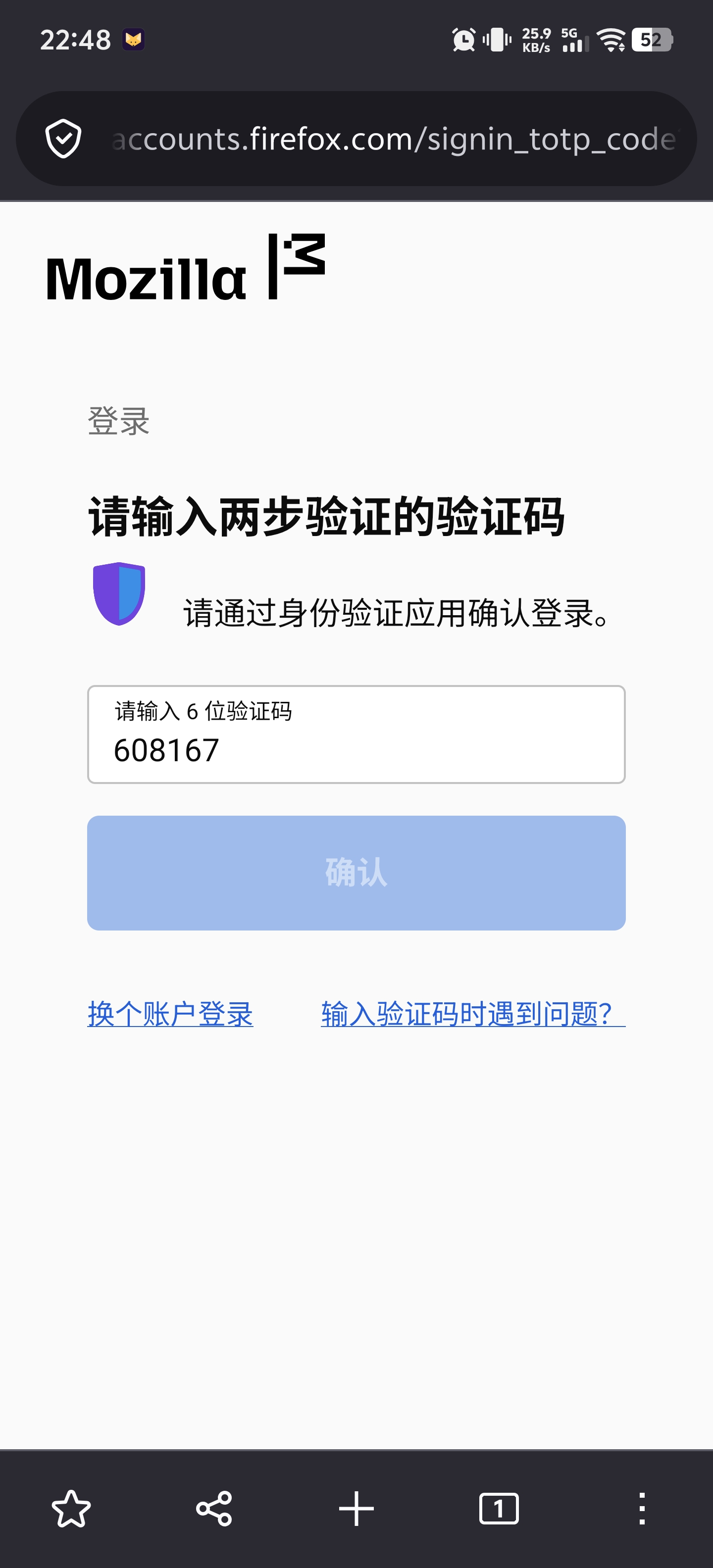Tap the Wi-Fi icon in the status bar
713x1568 pixels.
tap(611, 40)
